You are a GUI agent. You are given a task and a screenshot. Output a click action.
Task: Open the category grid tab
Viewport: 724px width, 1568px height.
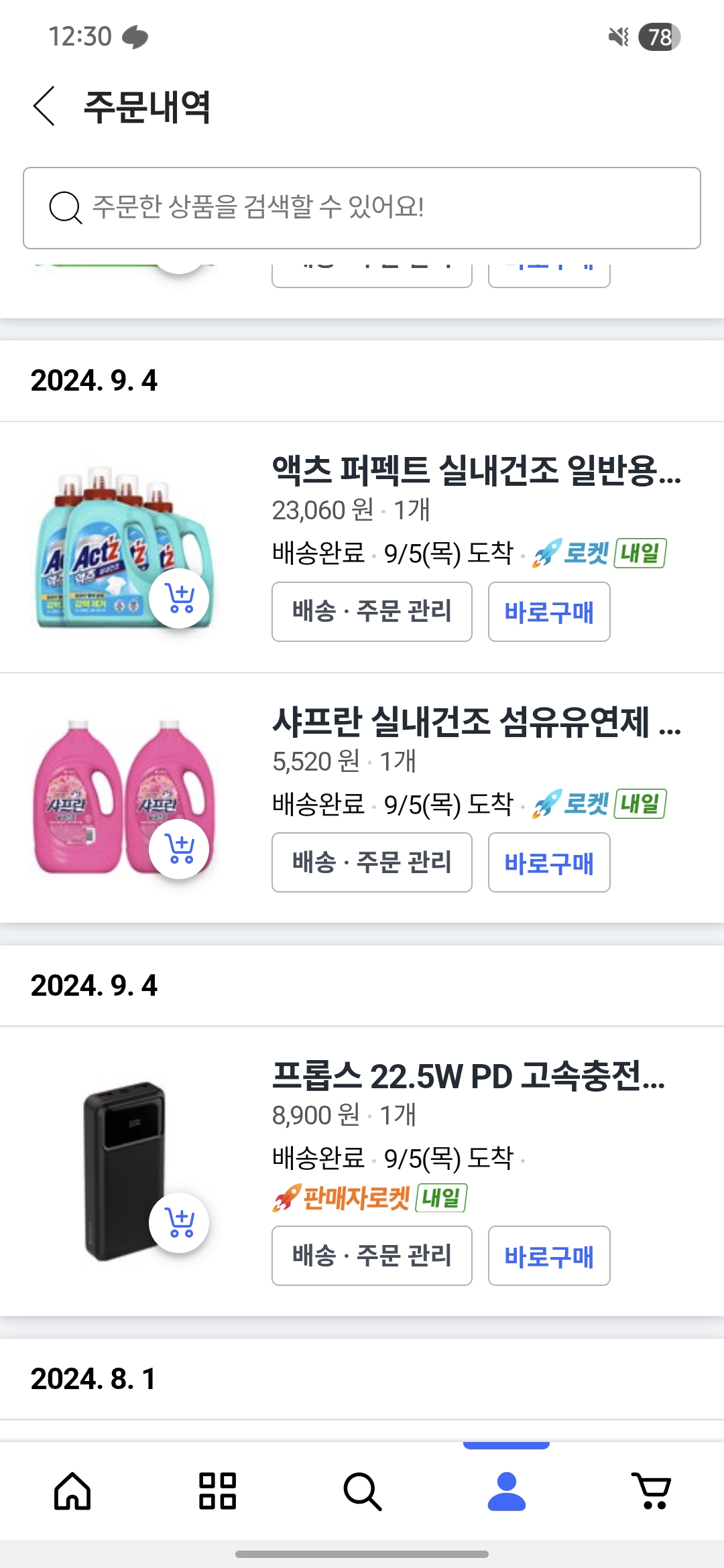click(x=217, y=1491)
